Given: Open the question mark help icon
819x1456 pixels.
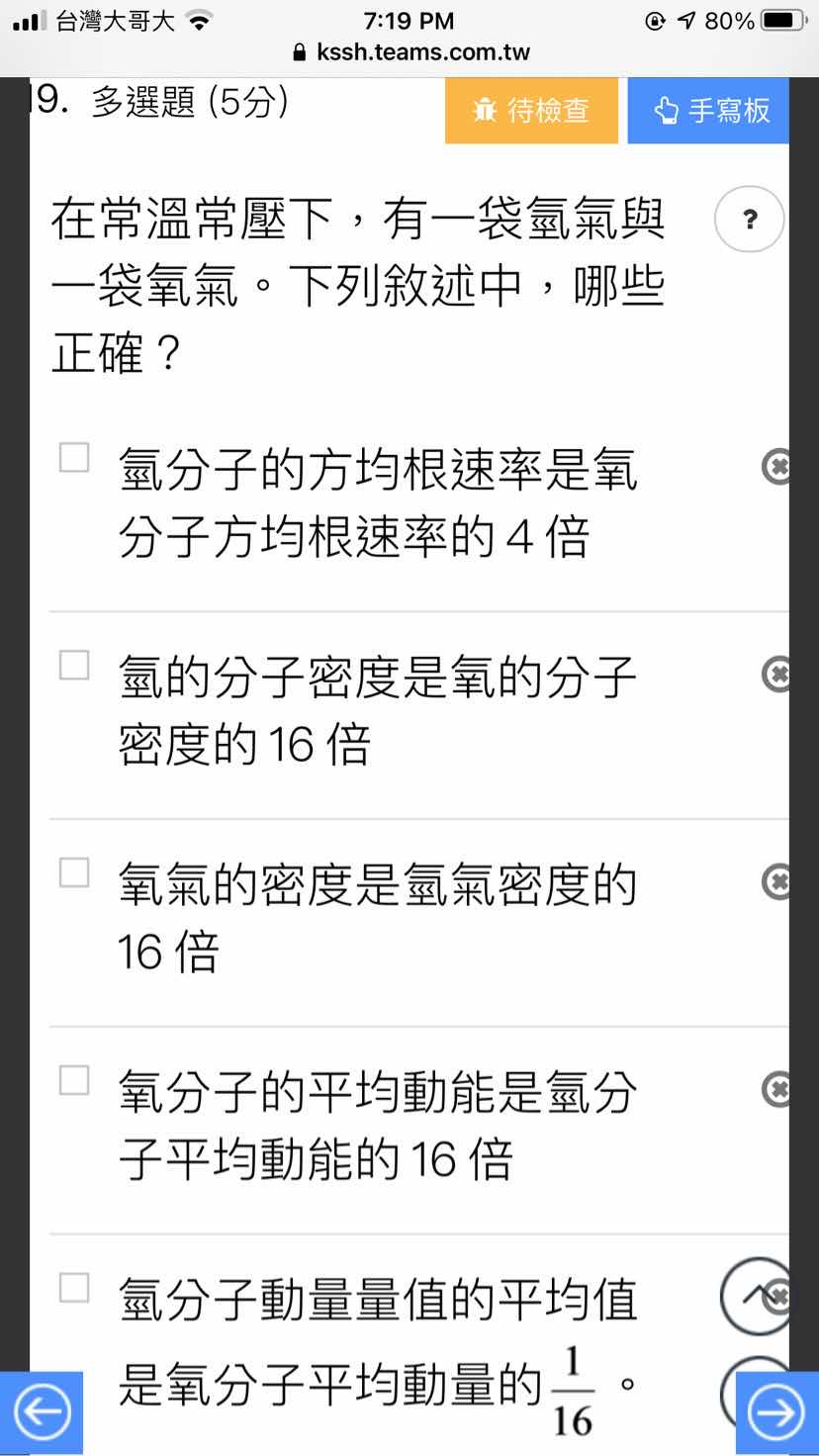Looking at the screenshot, I should point(749,219).
